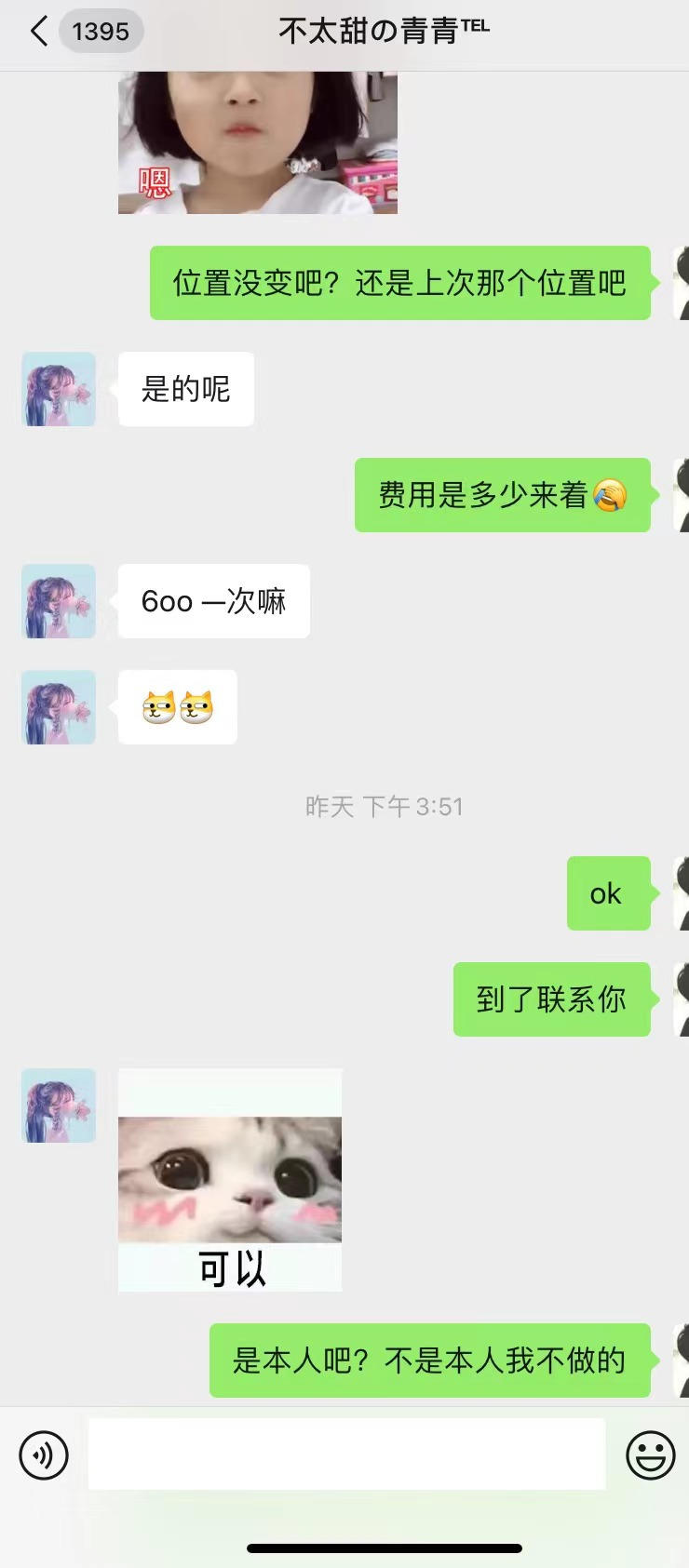Focus the message text field

346,1454
